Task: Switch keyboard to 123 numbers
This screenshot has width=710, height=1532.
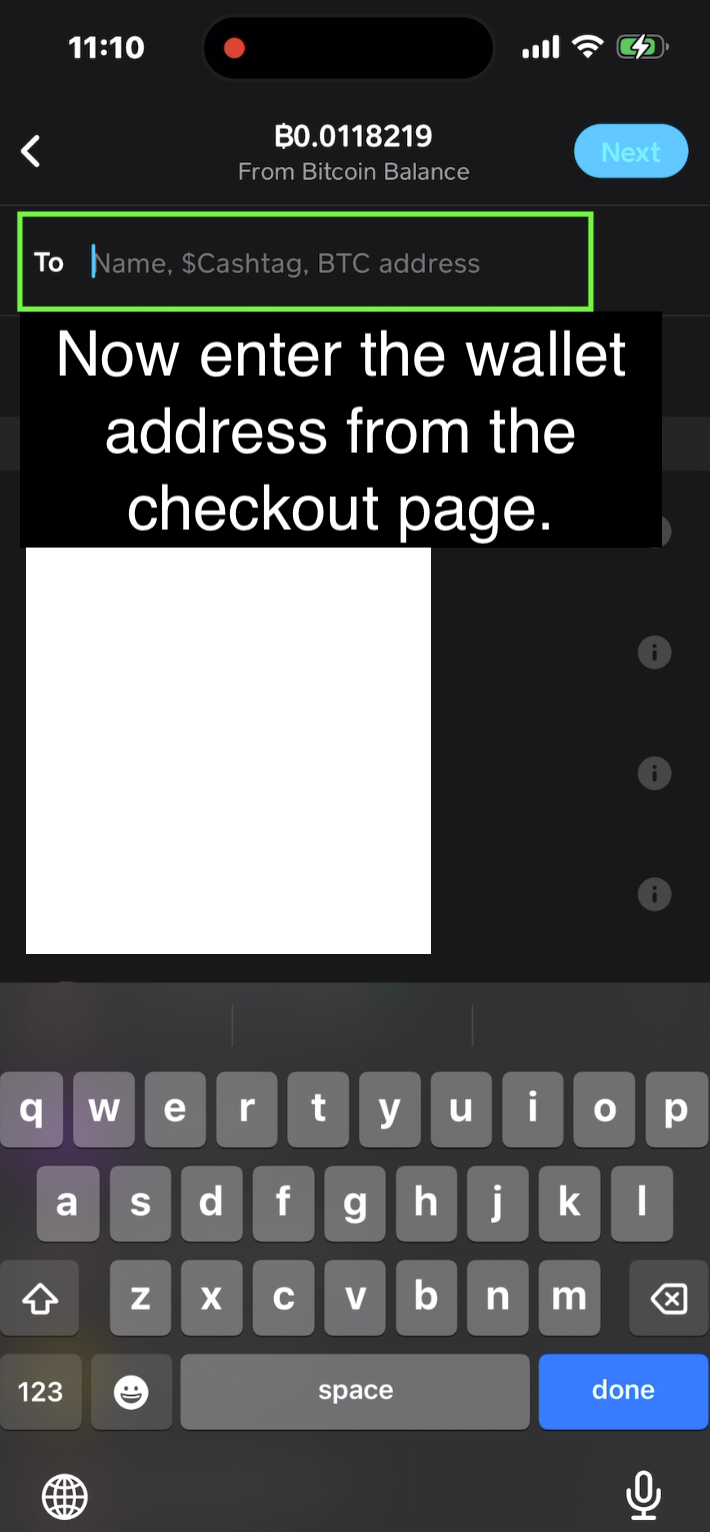Action: (40, 1392)
